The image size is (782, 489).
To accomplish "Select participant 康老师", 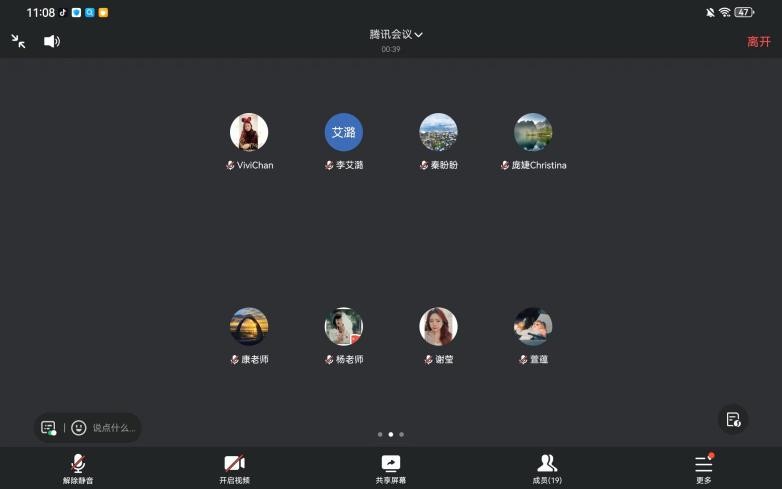I will click(x=249, y=326).
